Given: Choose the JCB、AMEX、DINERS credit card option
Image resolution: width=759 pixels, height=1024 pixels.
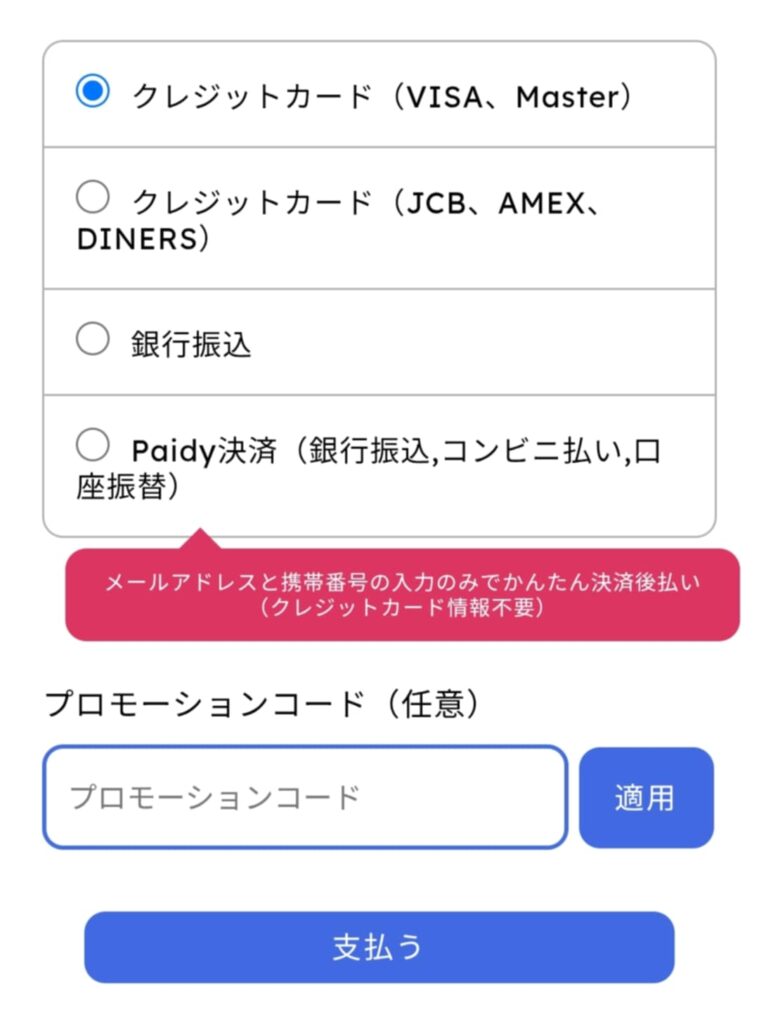Looking at the screenshot, I should coord(94,197).
